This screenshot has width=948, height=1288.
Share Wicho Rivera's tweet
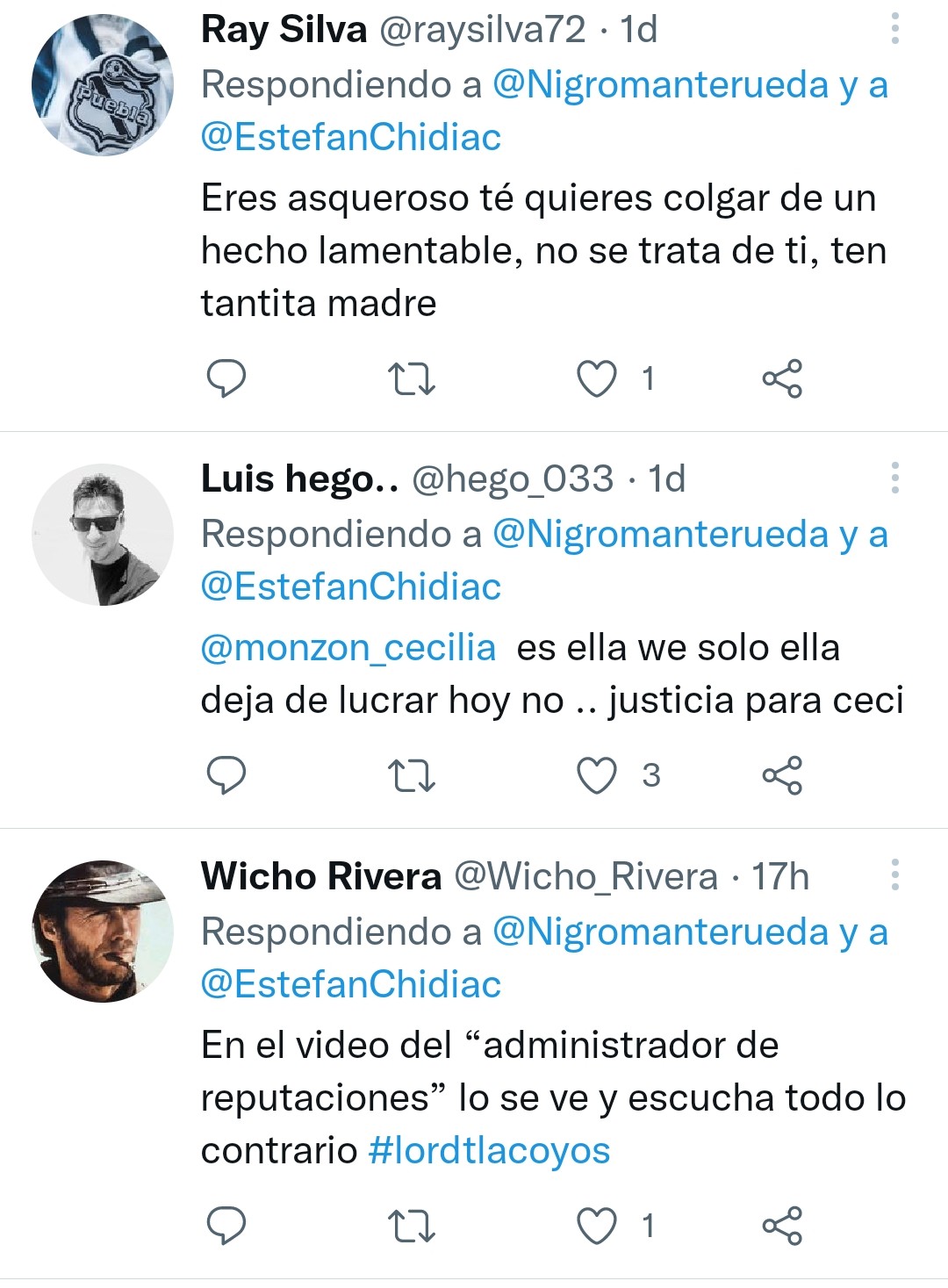pos(782,1226)
